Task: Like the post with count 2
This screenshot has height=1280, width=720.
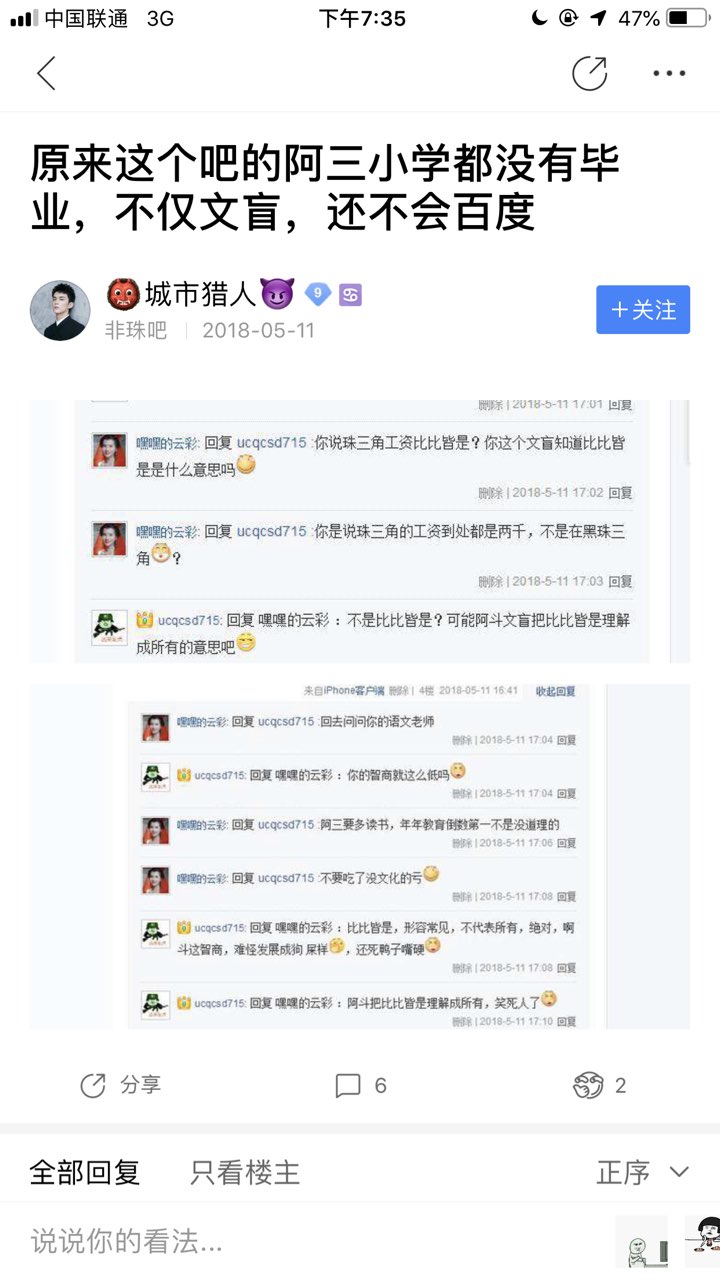Action: (x=600, y=1085)
